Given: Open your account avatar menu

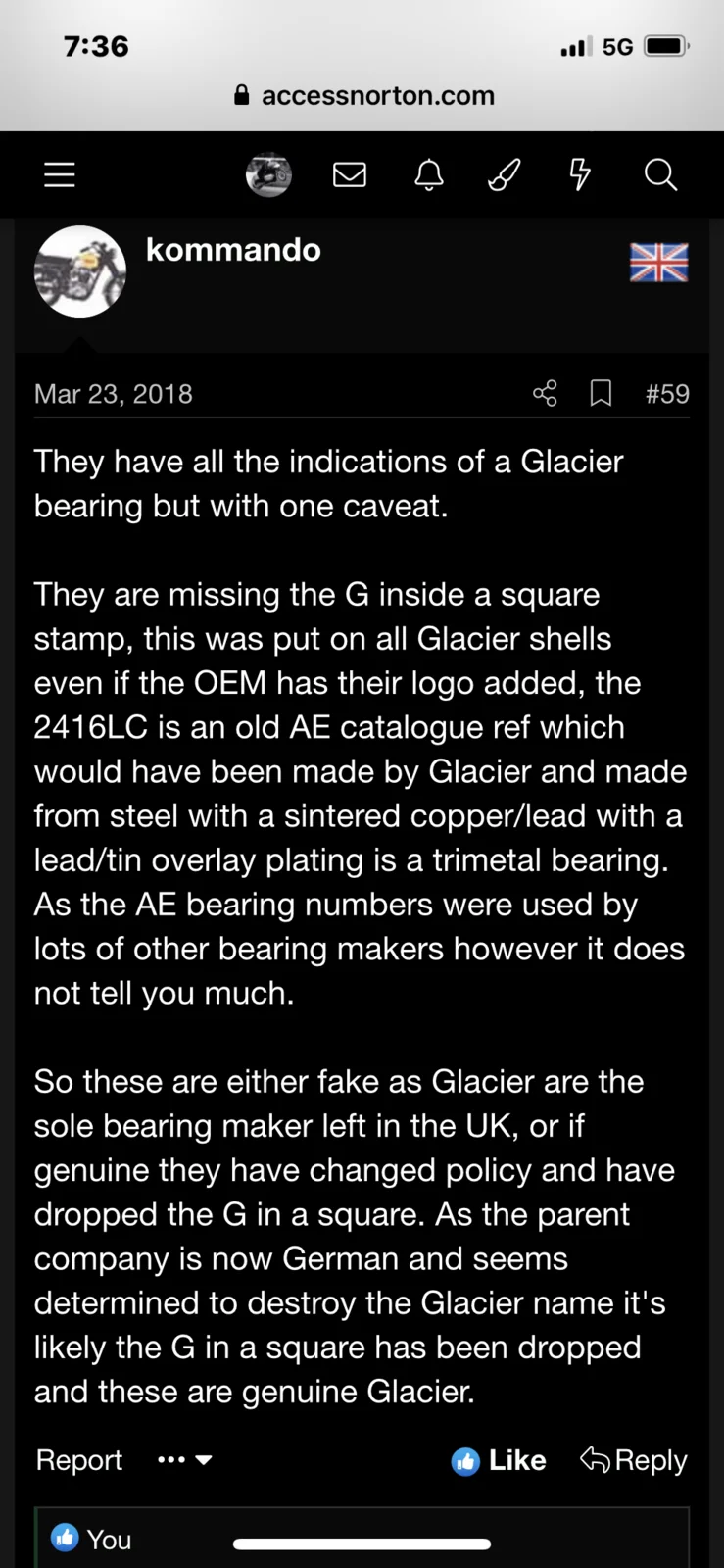Looking at the screenshot, I should (x=267, y=175).
